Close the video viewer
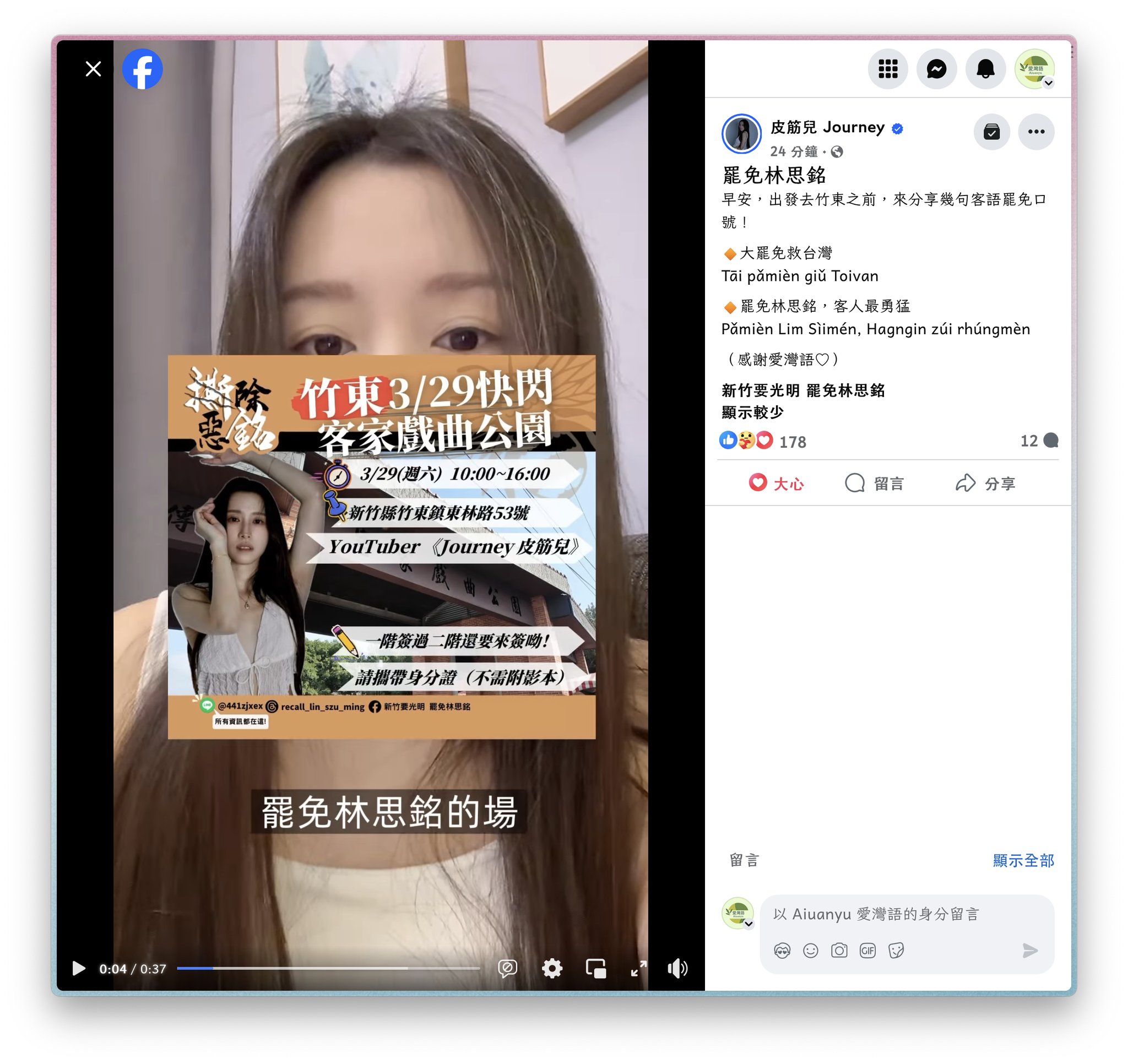1128x1064 pixels. point(93,69)
